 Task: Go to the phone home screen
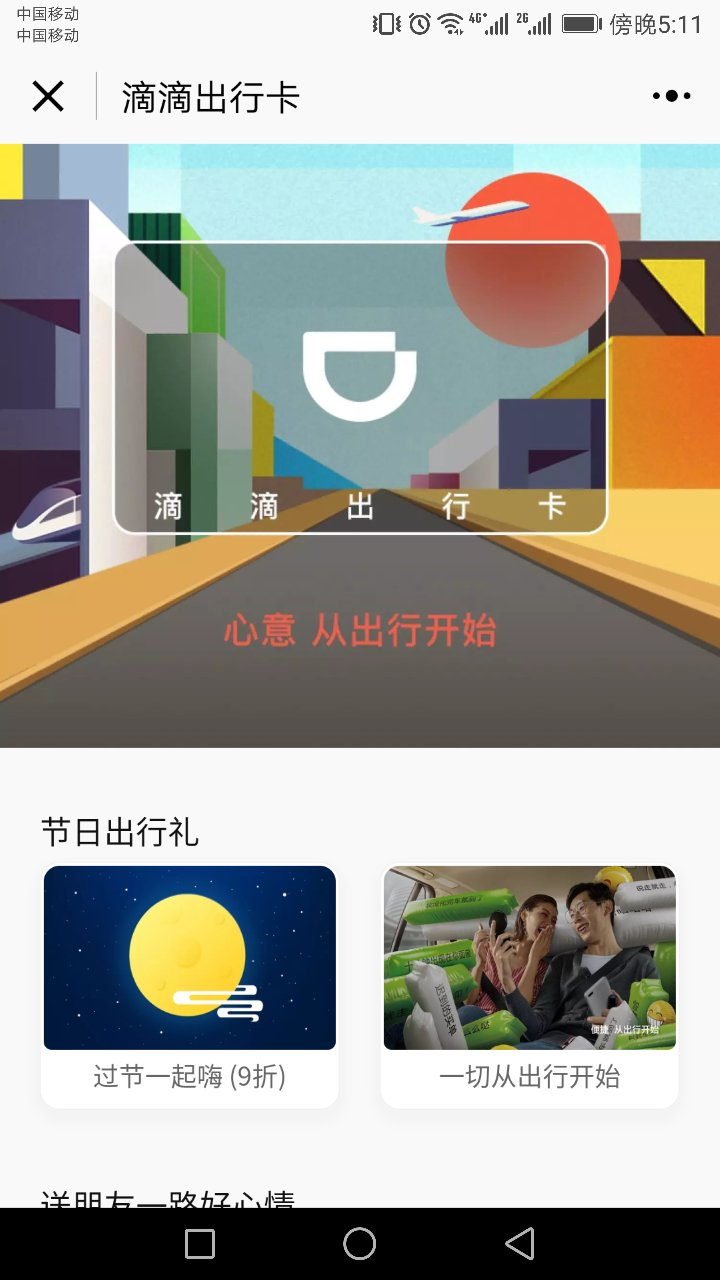click(x=360, y=1244)
